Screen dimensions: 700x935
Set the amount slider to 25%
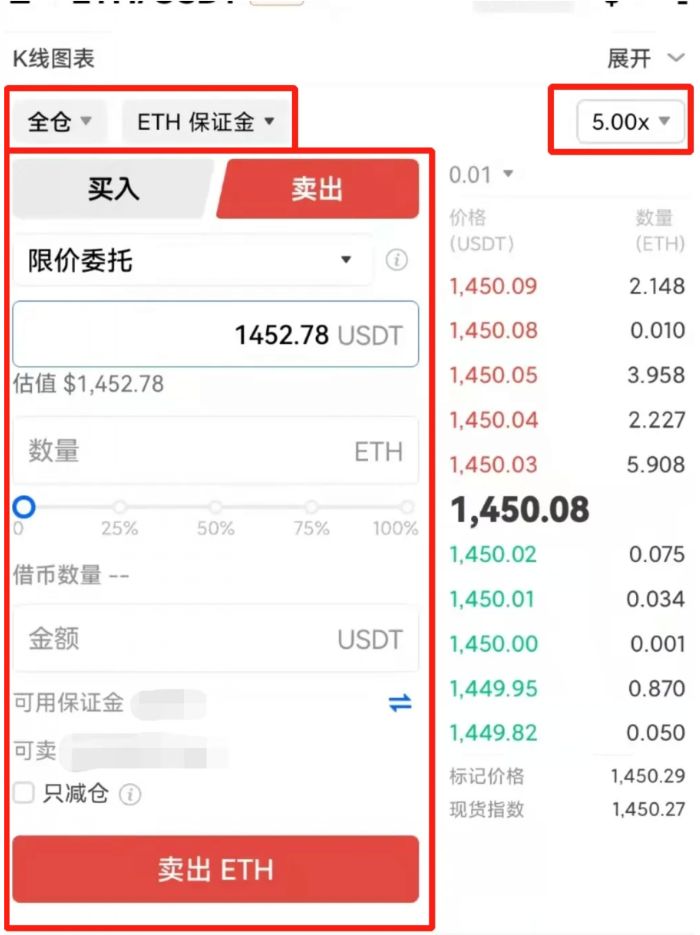click(120, 508)
